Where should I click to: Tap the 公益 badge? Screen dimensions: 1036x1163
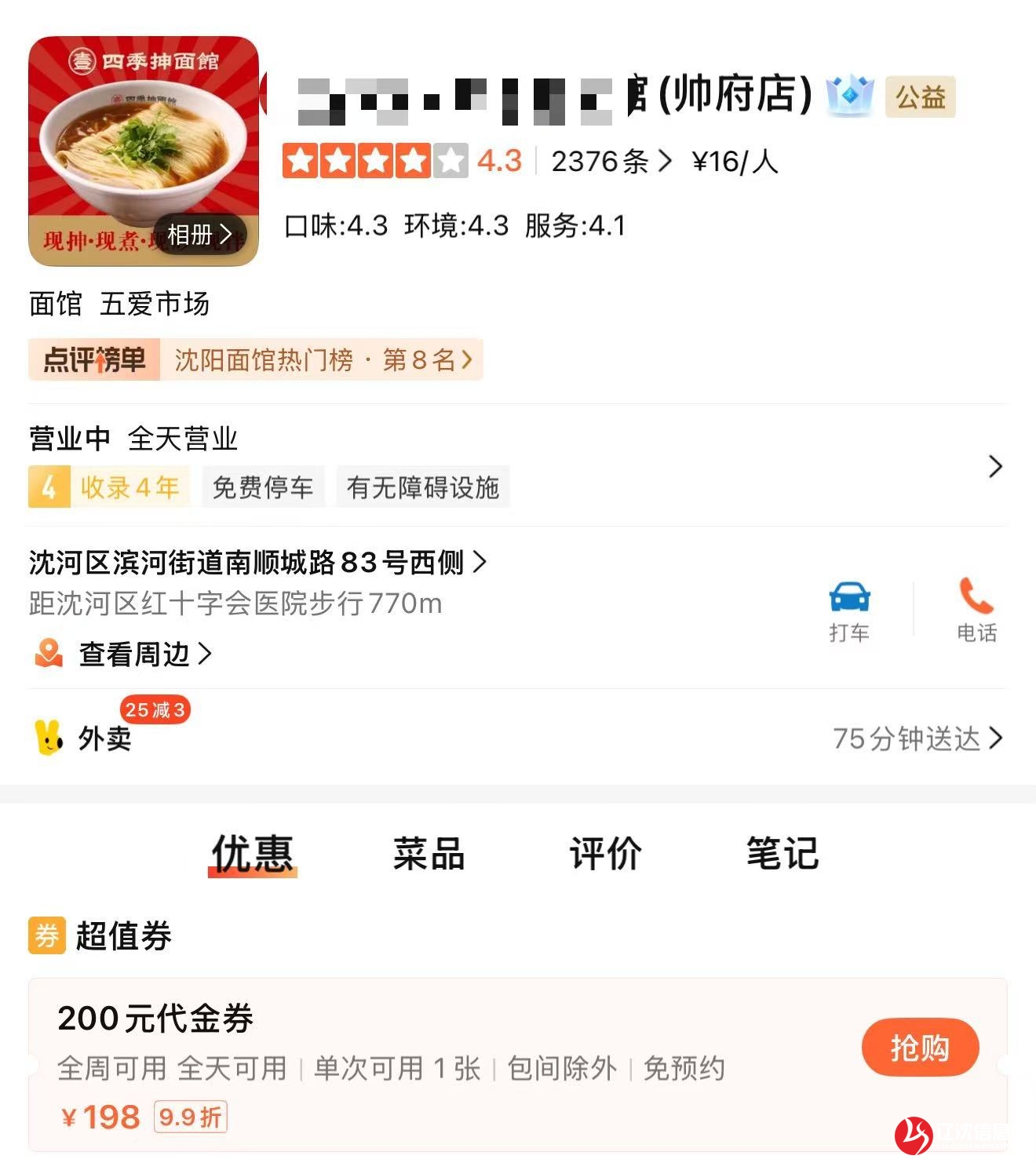pyautogui.click(x=920, y=97)
